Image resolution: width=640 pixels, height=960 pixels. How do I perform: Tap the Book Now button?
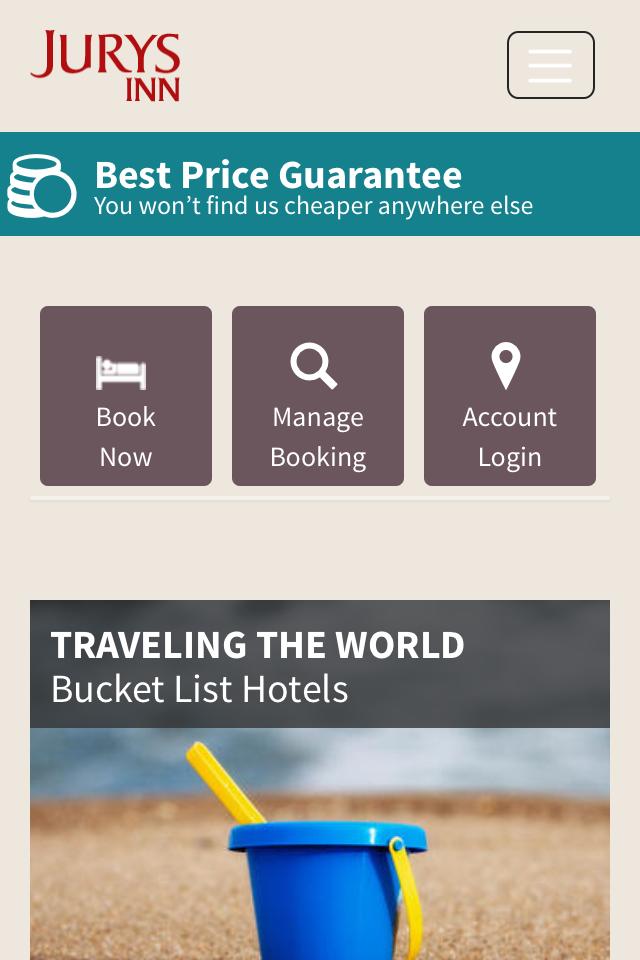click(x=126, y=396)
